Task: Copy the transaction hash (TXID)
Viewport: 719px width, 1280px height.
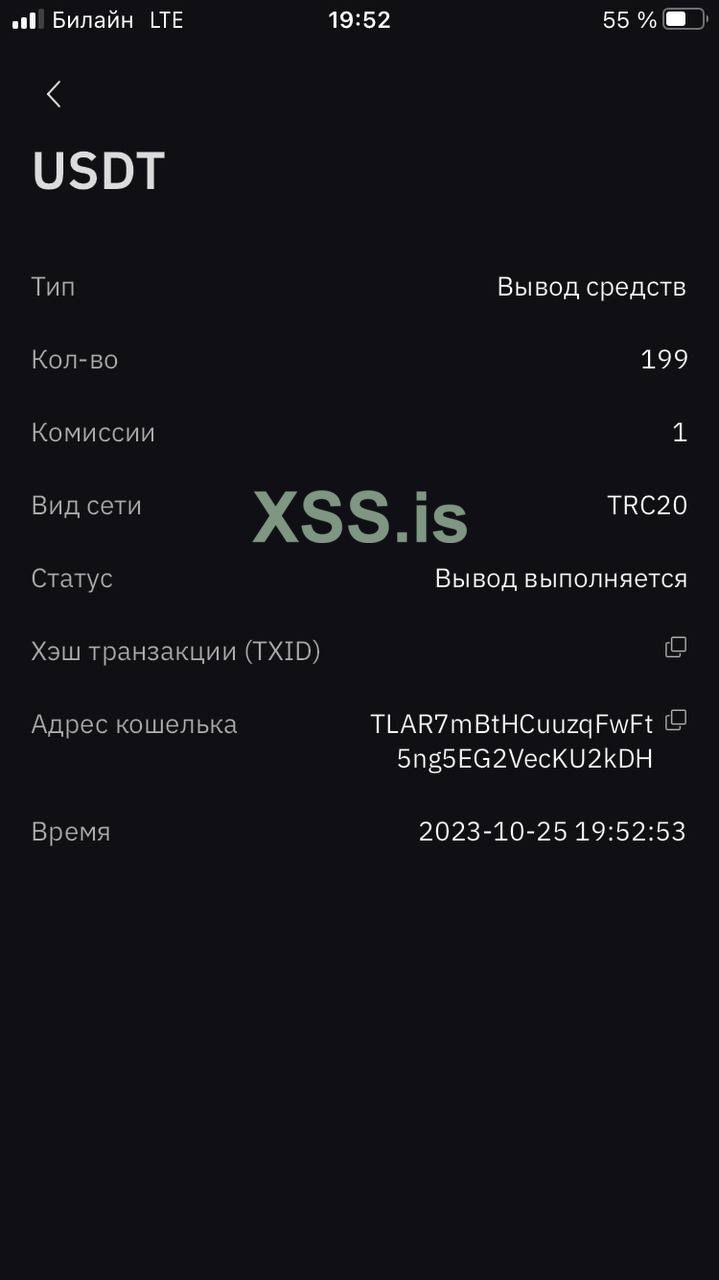Action: click(x=676, y=647)
